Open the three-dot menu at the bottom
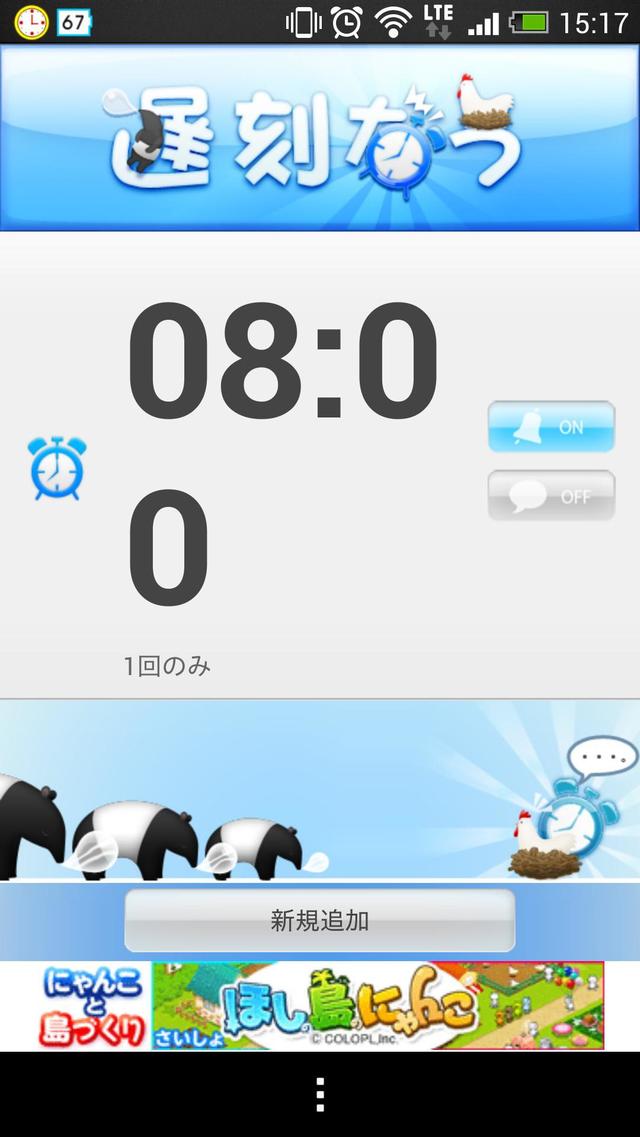Viewport: 640px width, 1137px height. (x=320, y=1095)
